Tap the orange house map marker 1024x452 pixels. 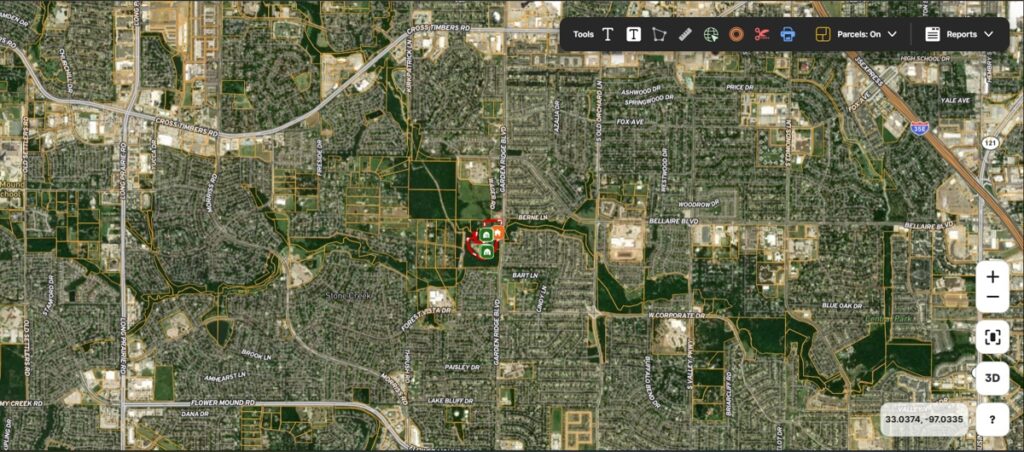496,232
